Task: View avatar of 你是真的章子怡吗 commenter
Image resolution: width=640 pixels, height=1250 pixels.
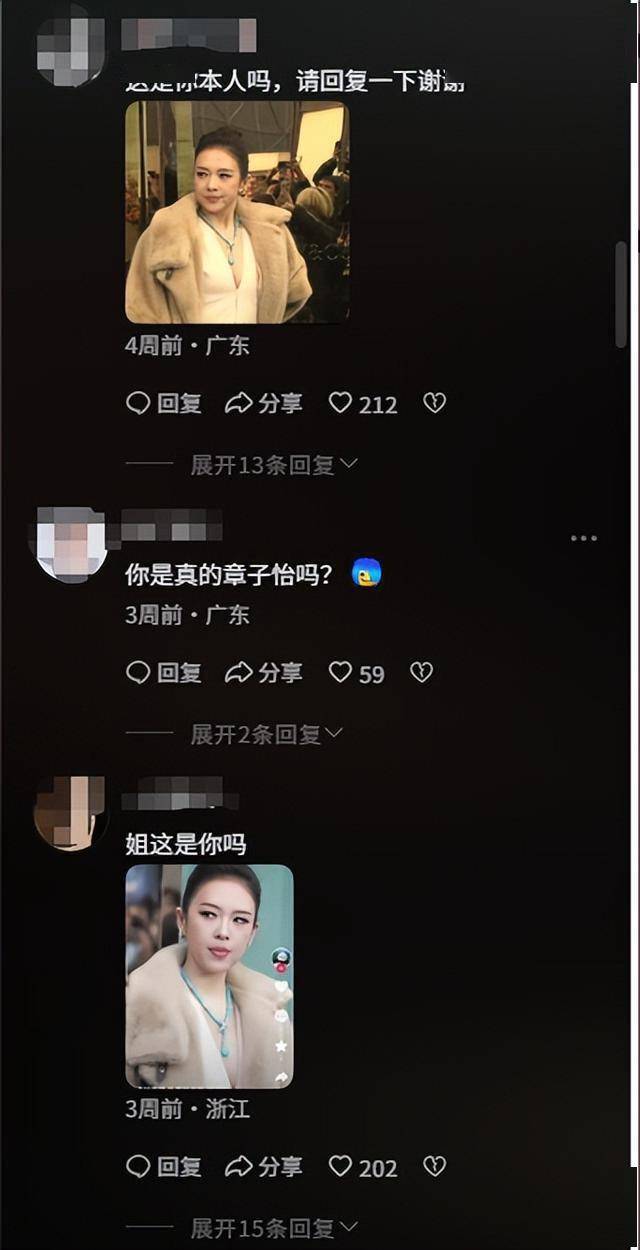Action: pyautogui.click(x=70, y=543)
